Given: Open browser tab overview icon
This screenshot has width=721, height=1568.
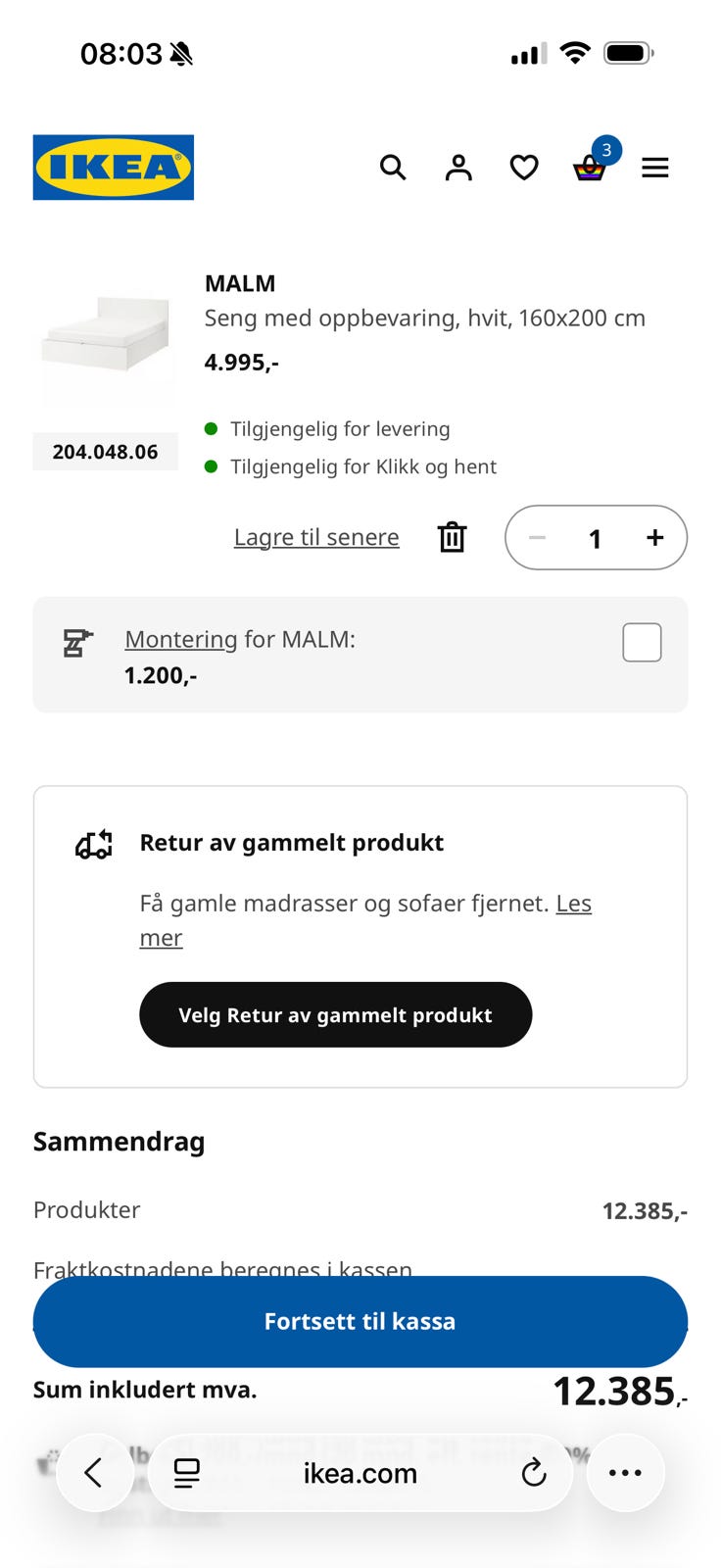Looking at the screenshot, I should [x=186, y=1472].
